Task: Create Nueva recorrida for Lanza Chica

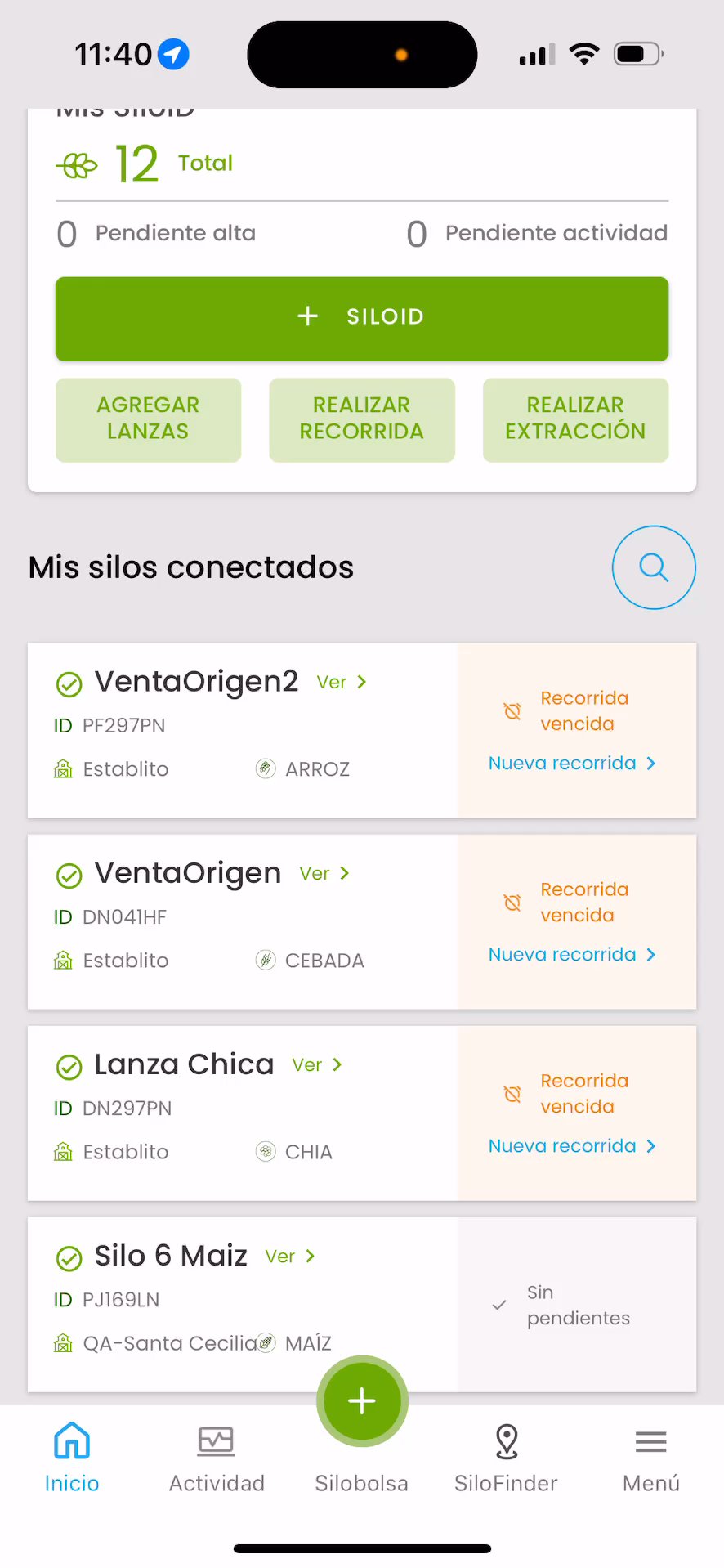Action: tap(572, 1146)
